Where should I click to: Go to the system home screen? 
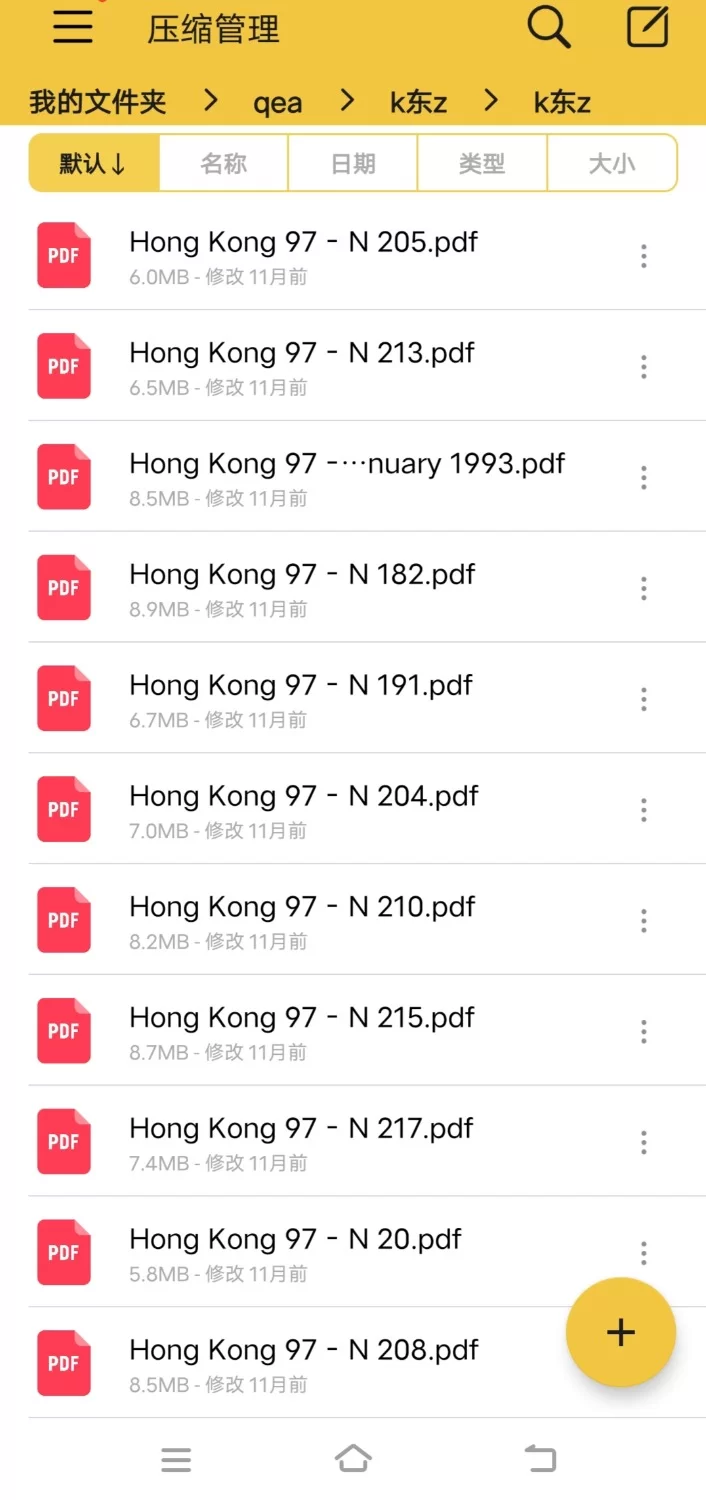click(x=353, y=1460)
